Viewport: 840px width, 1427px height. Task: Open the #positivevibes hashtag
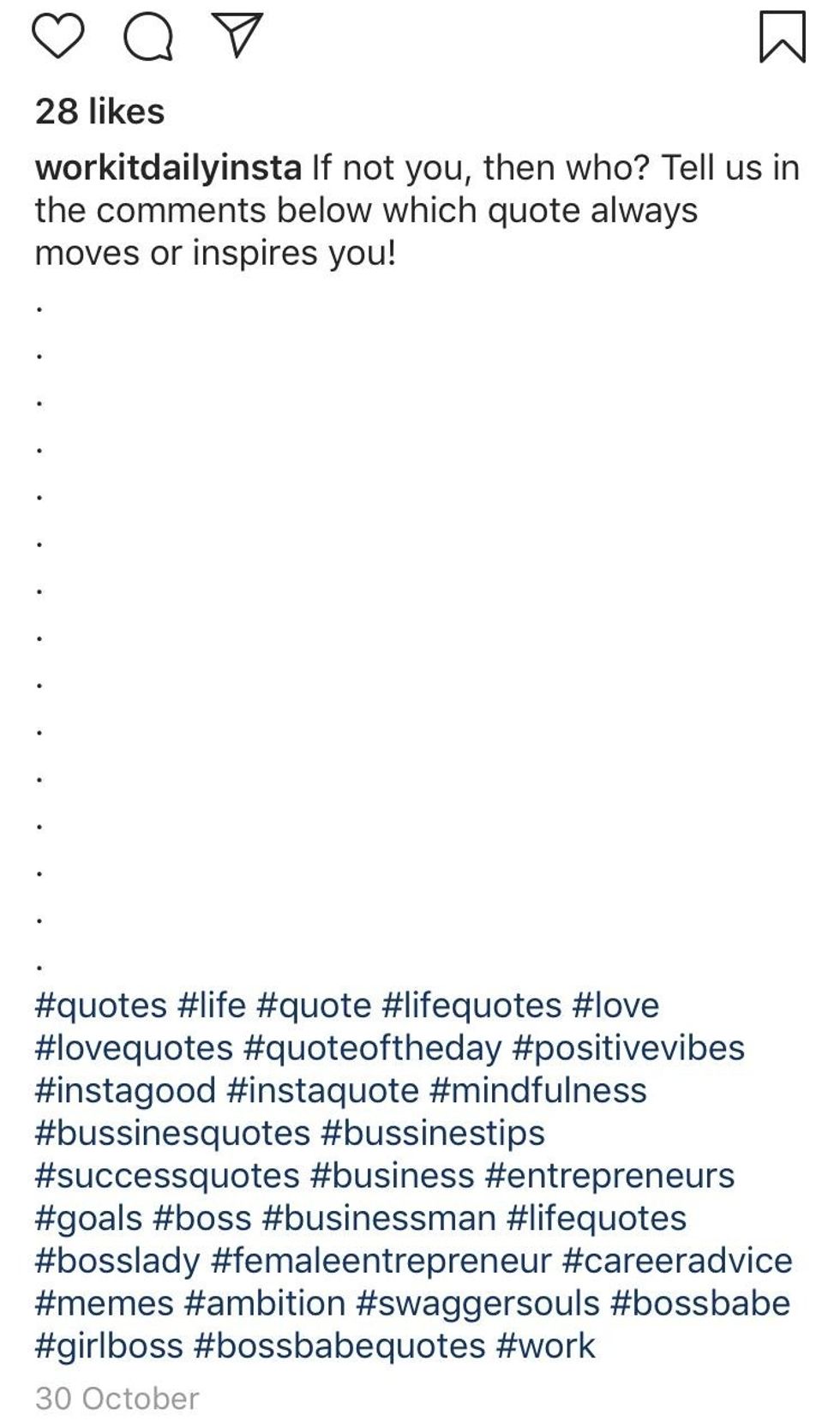coord(628,1048)
